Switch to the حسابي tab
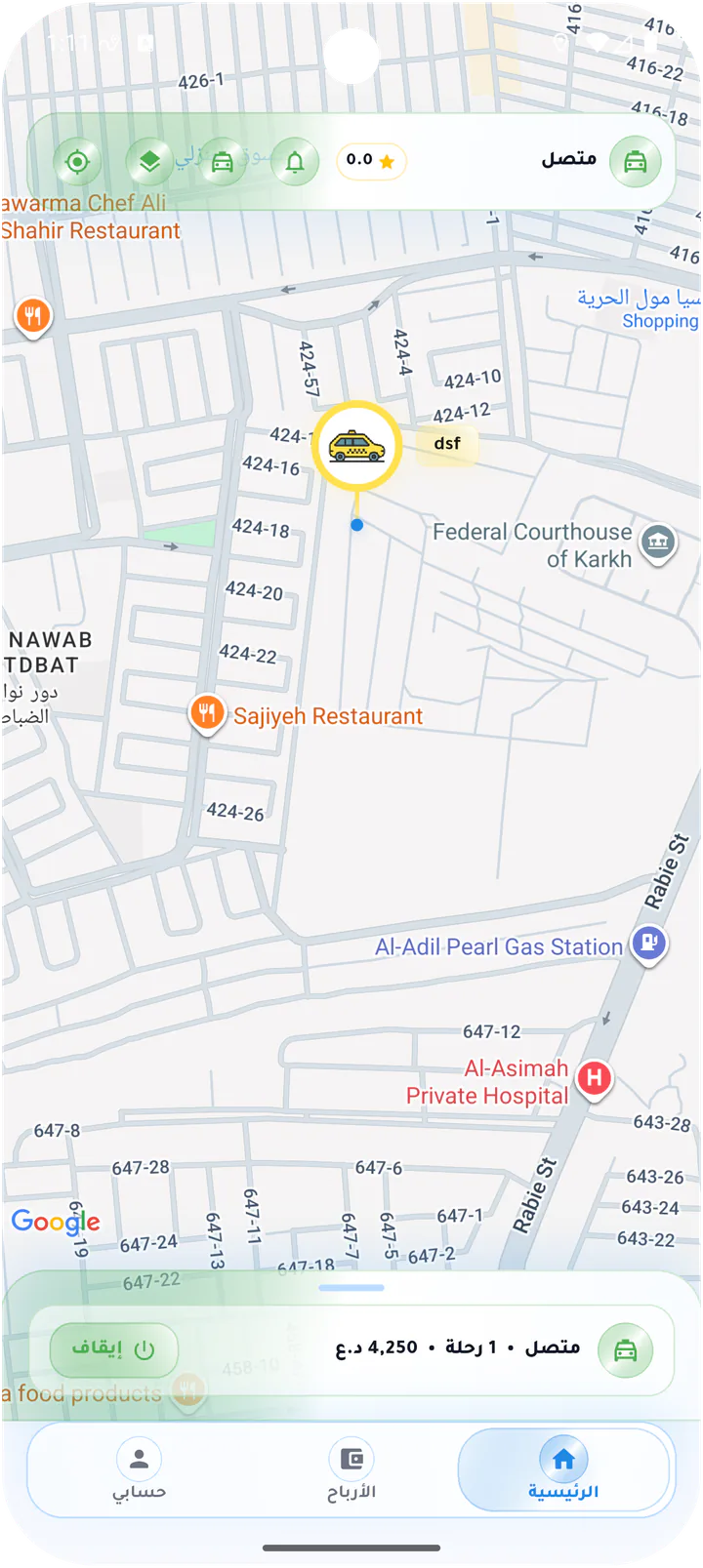The width and height of the screenshot is (703, 1568). (x=139, y=1470)
